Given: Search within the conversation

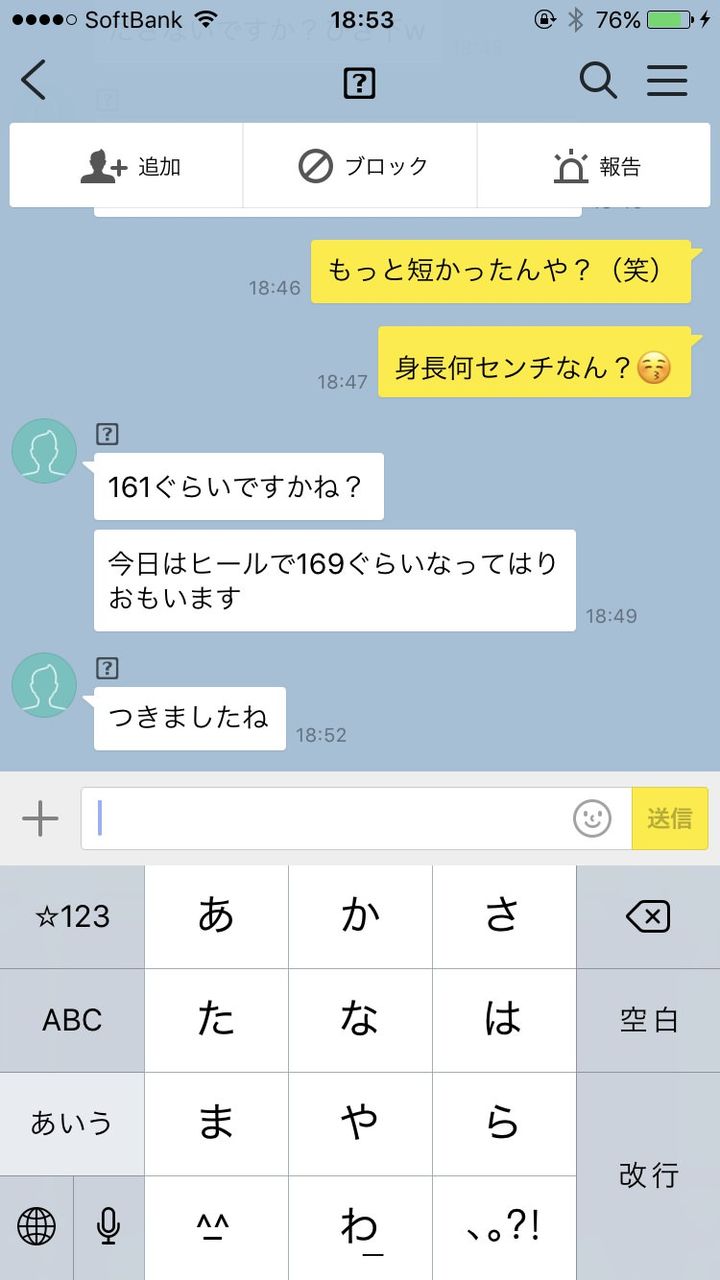Looking at the screenshot, I should pos(598,80).
